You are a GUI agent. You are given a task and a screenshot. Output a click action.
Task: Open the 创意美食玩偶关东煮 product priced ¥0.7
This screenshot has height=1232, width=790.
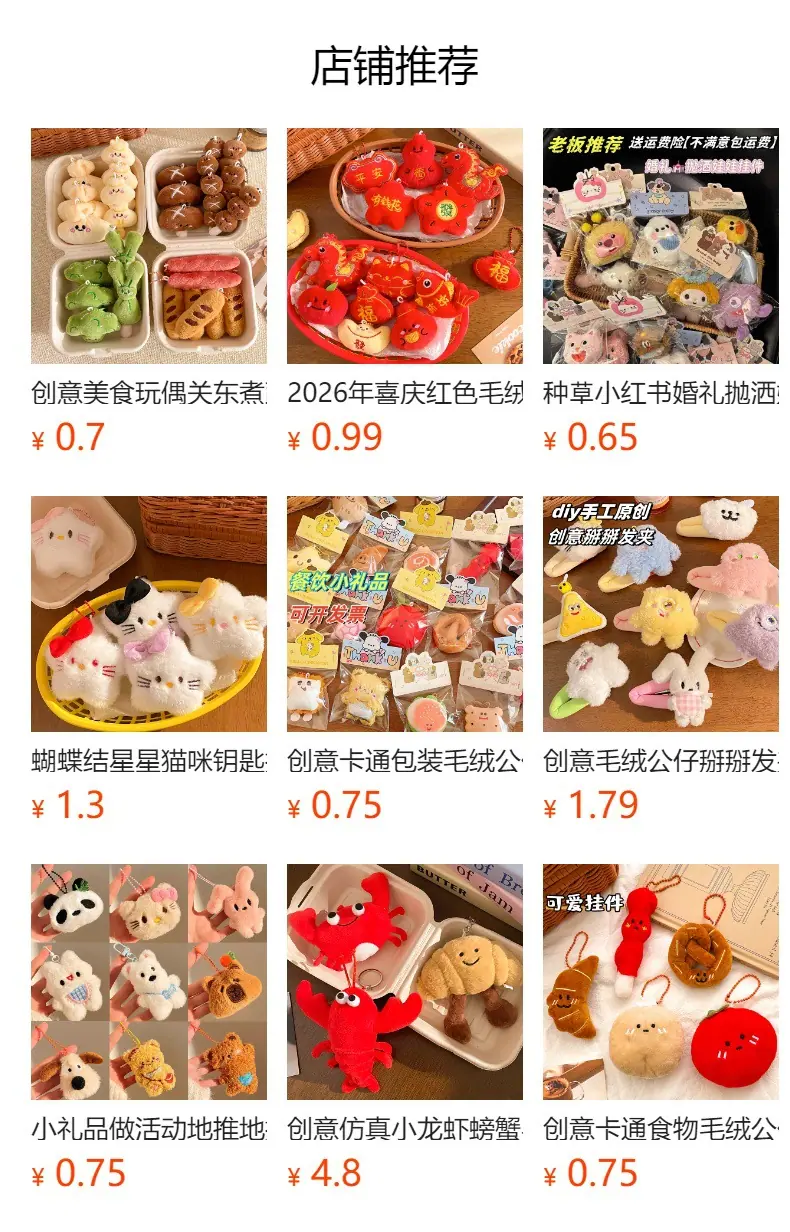click(149, 292)
